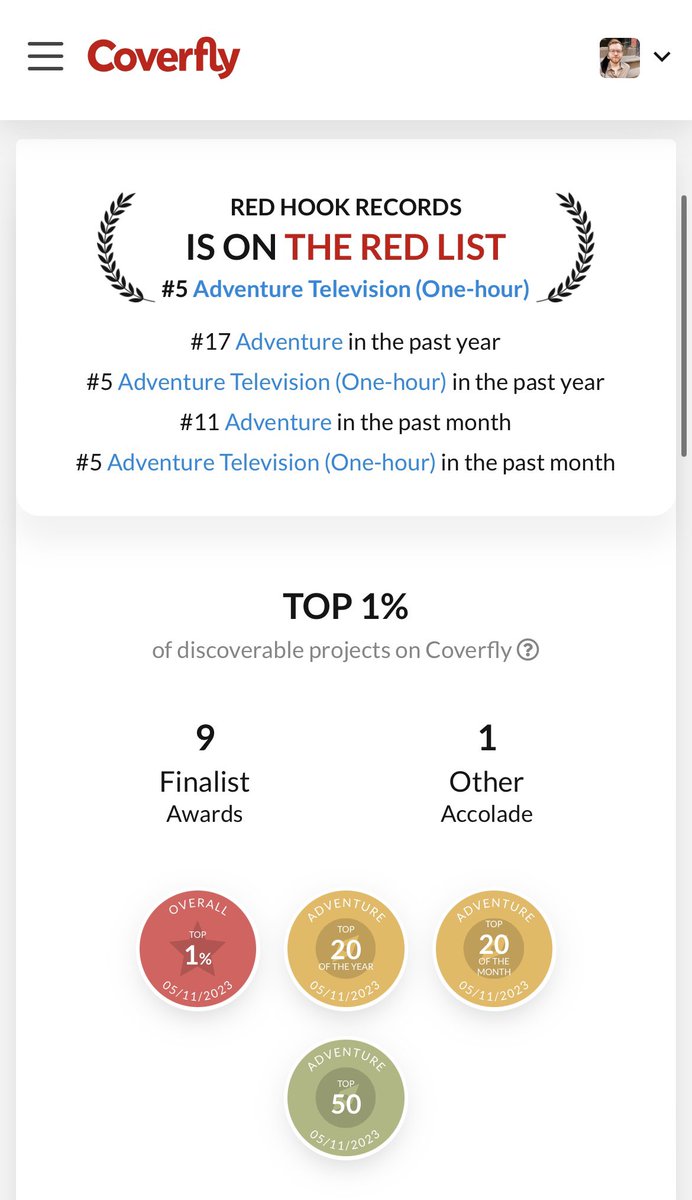Go to Coverfly home via logo

(x=164, y=58)
